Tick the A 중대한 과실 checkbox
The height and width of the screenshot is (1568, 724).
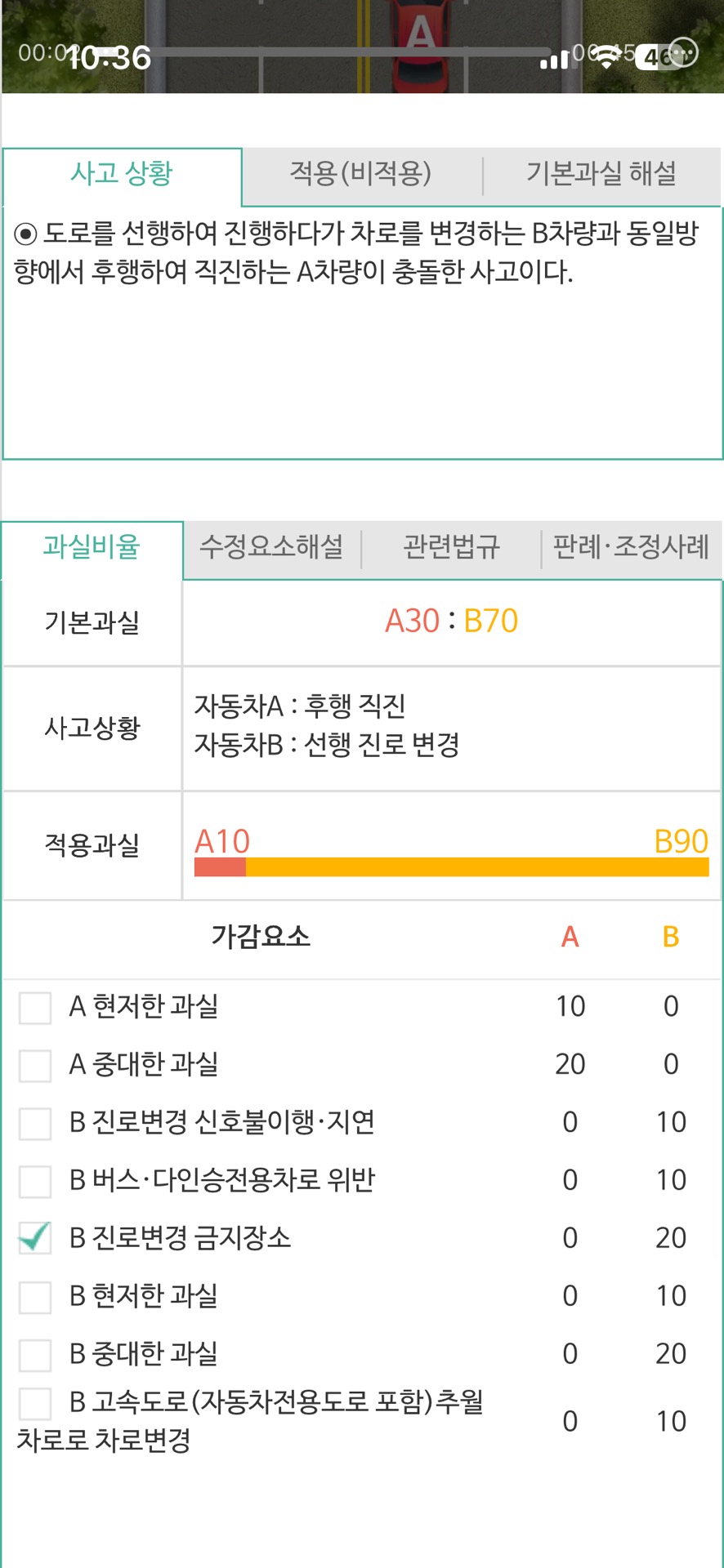tap(35, 1066)
